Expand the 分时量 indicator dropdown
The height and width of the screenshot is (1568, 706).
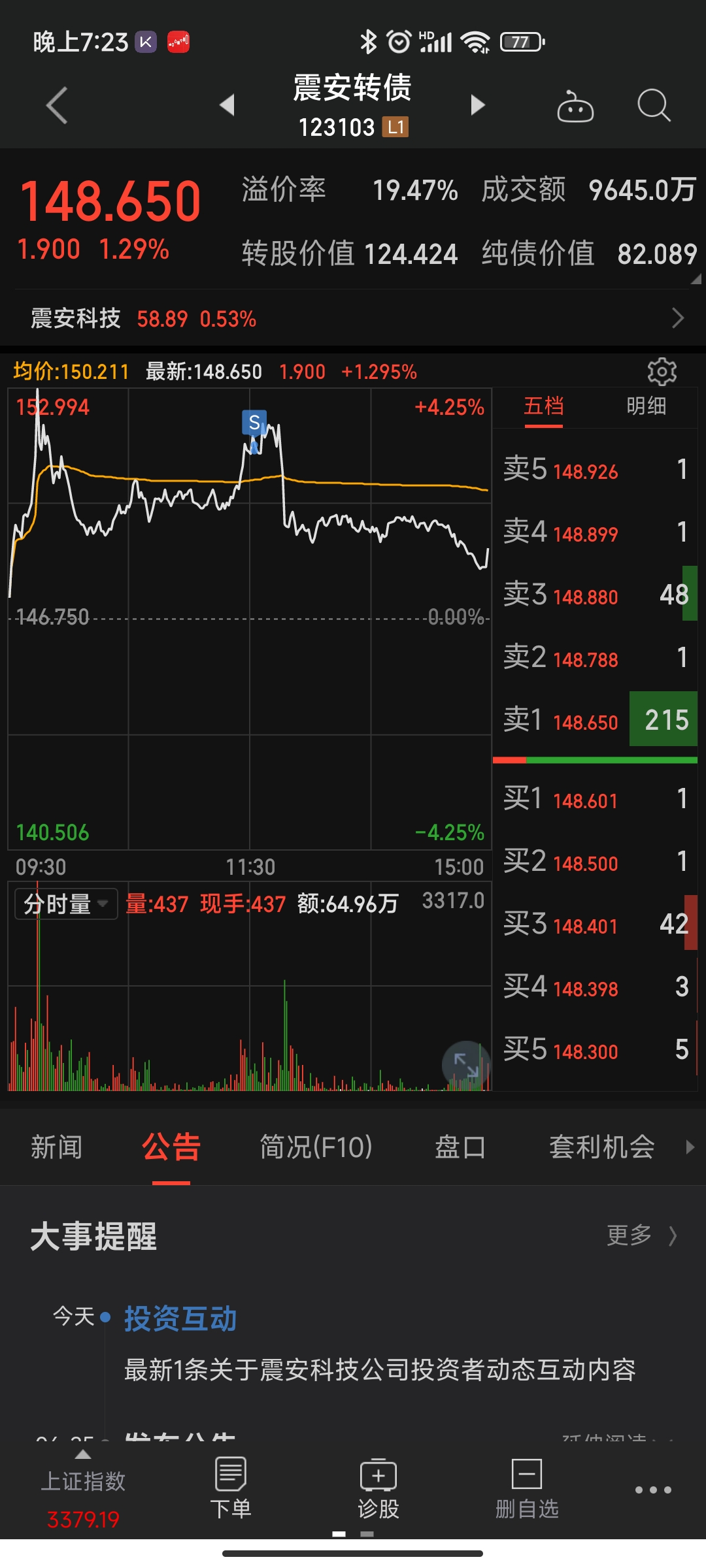[65, 904]
